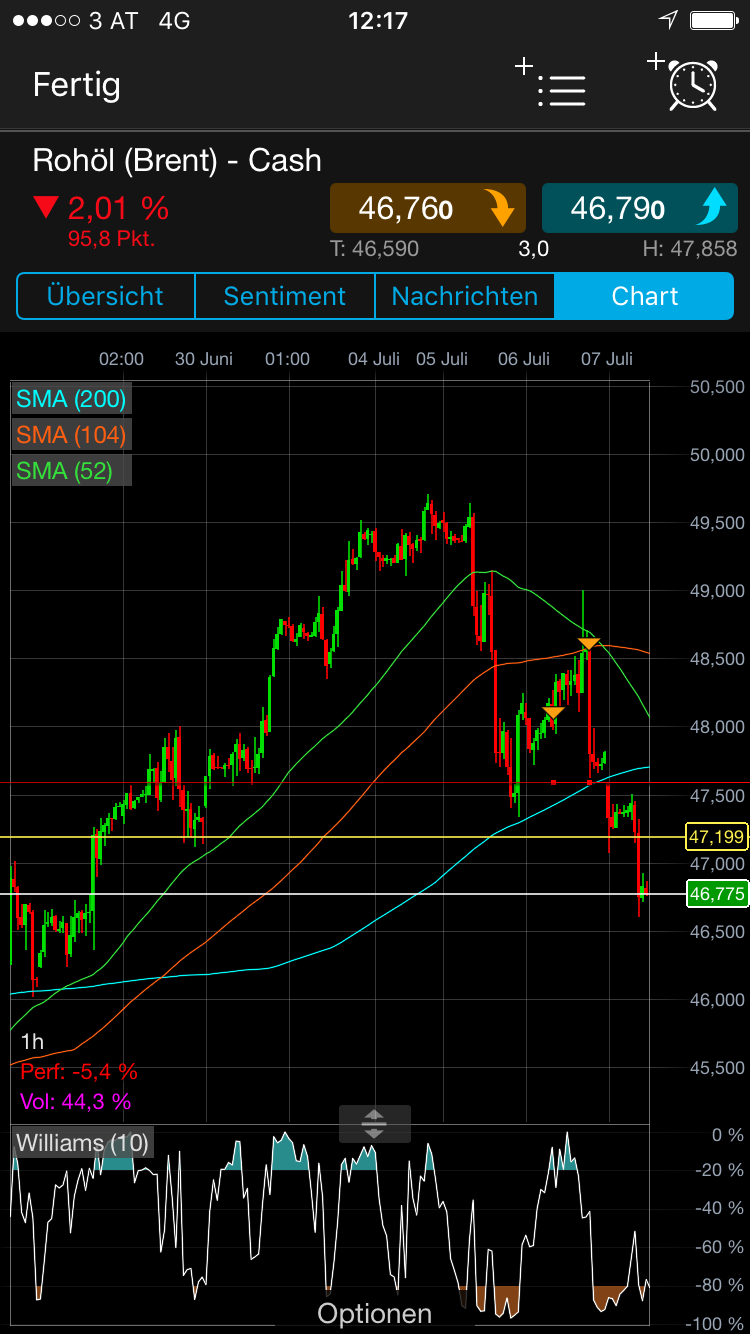Open the Williams (10) indicator settings
The width and height of the screenshot is (750, 1334).
tap(83, 1142)
